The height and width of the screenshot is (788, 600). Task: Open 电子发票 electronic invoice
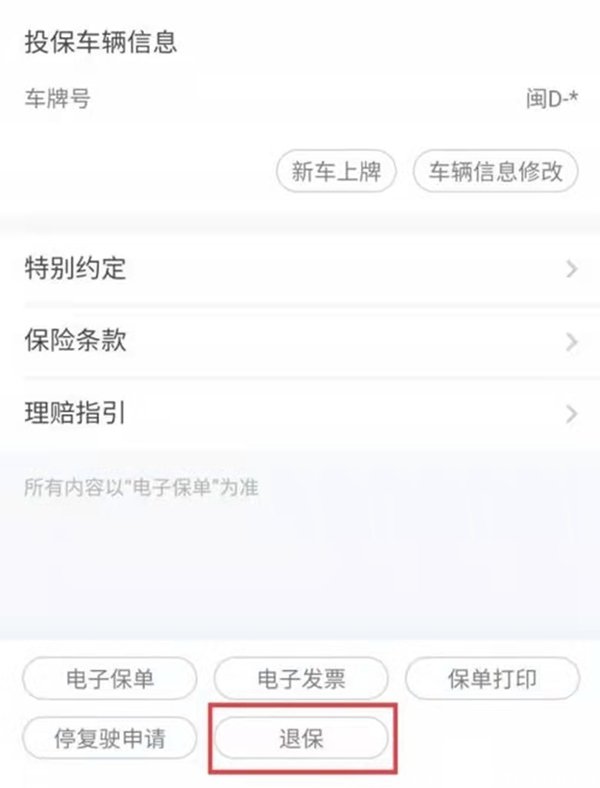301,679
